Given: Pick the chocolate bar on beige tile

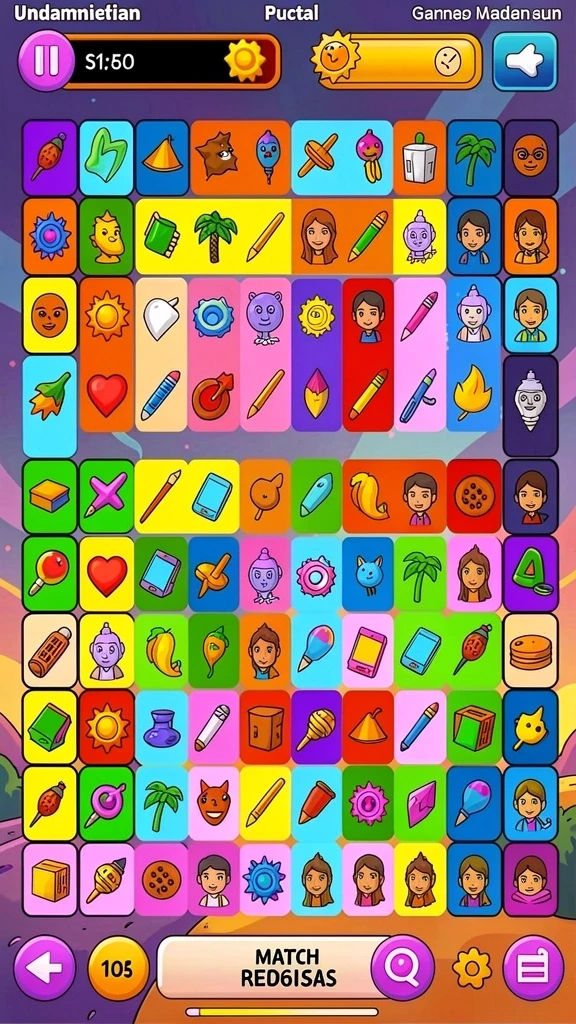Looking at the screenshot, I should [50, 651].
